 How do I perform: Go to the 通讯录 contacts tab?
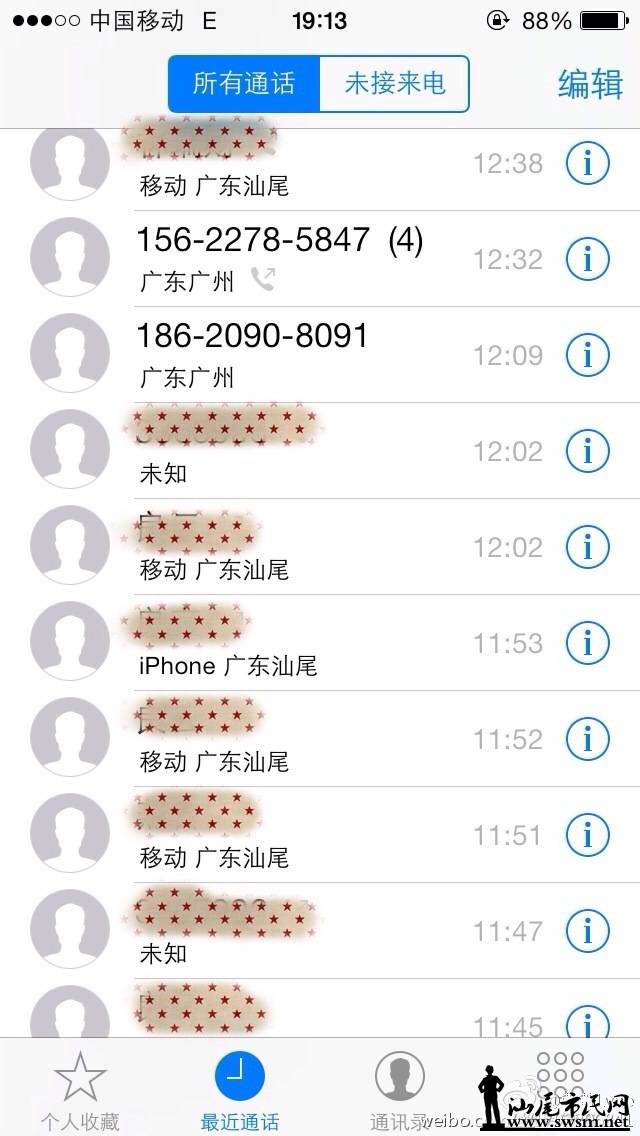[x=400, y=1090]
